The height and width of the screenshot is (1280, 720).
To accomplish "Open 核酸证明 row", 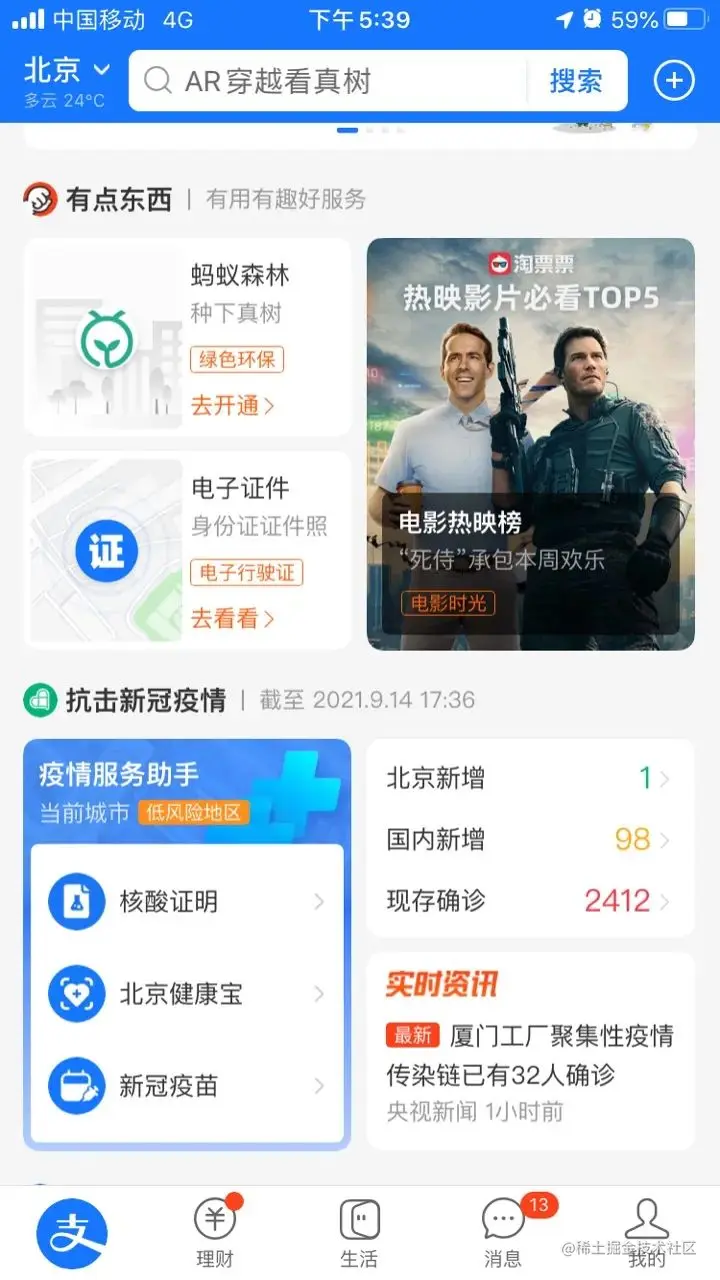I will [x=187, y=902].
